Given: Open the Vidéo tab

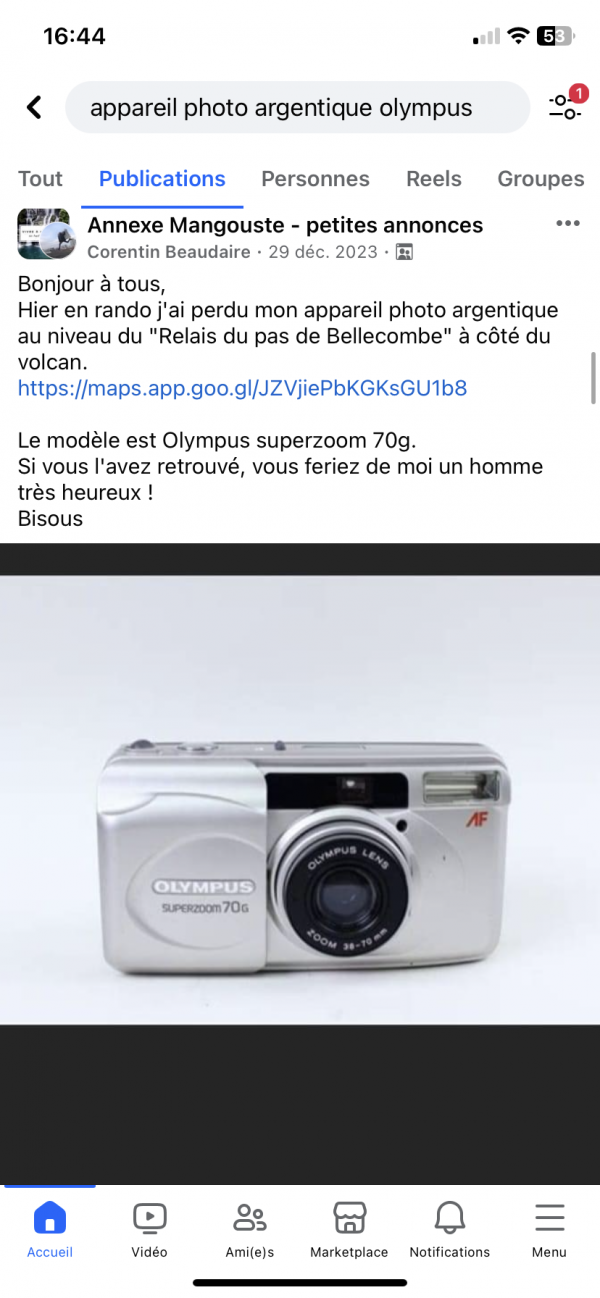Looking at the screenshot, I should (x=149, y=1230).
